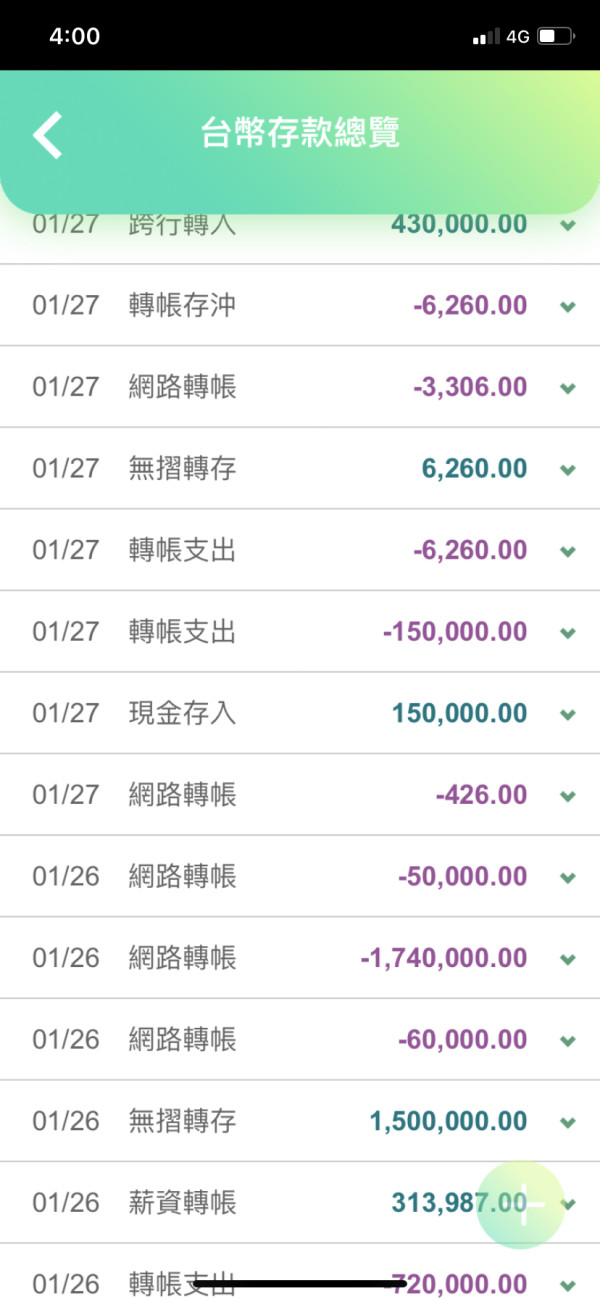Expand the 轉帳存沖 -6,260.00 entry

(x=568, y=307)
